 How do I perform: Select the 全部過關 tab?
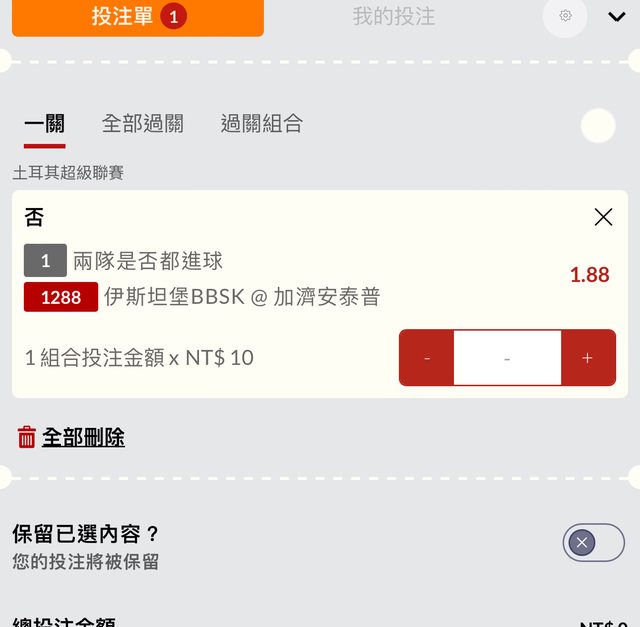click(142, 124)
